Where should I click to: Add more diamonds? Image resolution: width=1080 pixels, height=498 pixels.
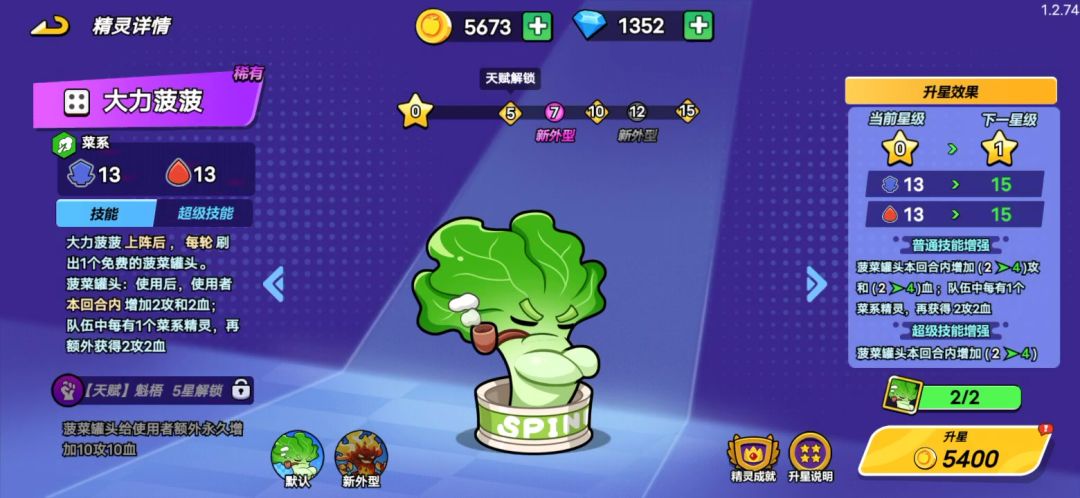[698, 27]
